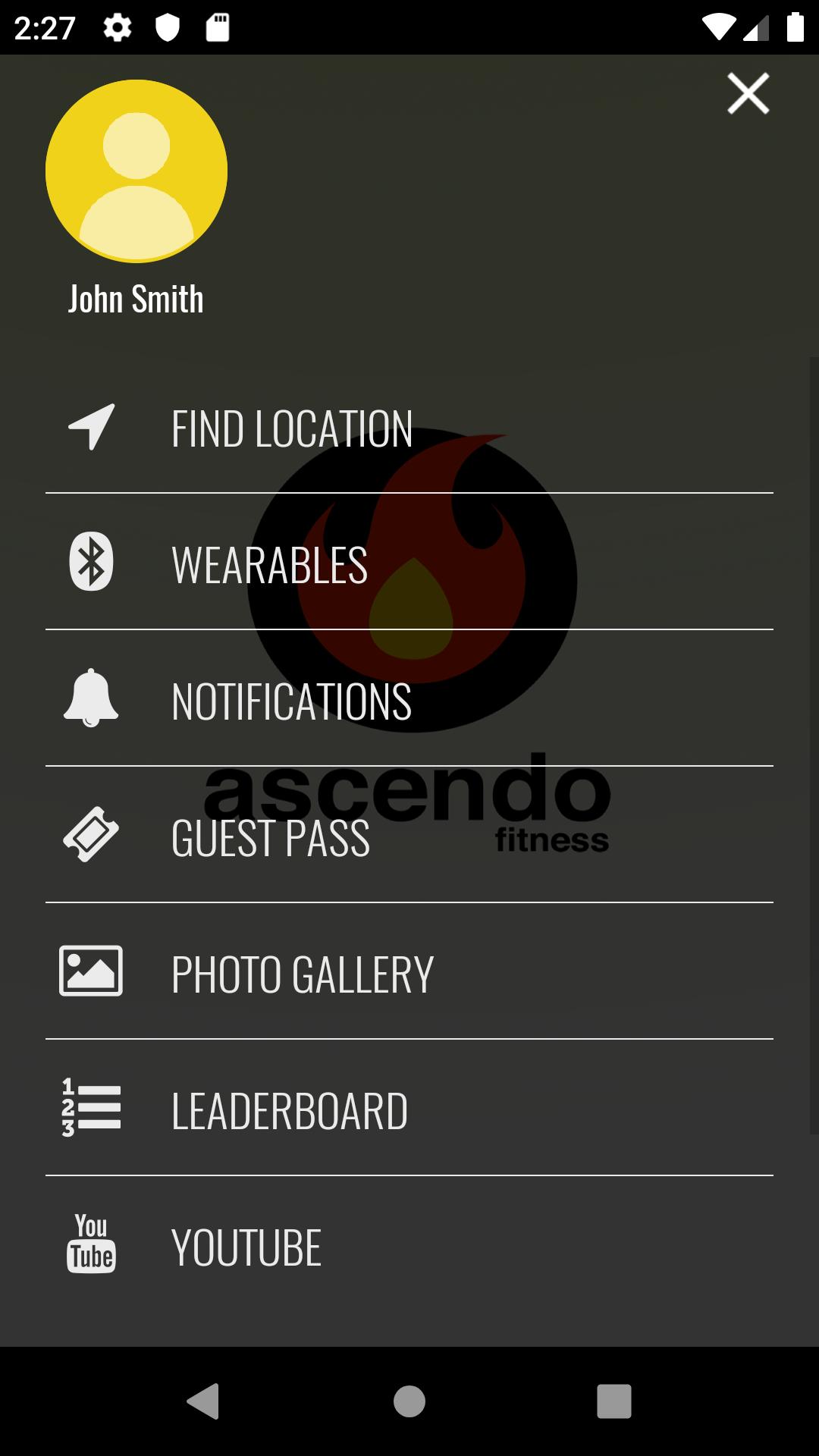Go to the home screen
Screen dimensions: 819x1456
(x=409, y=1401)
